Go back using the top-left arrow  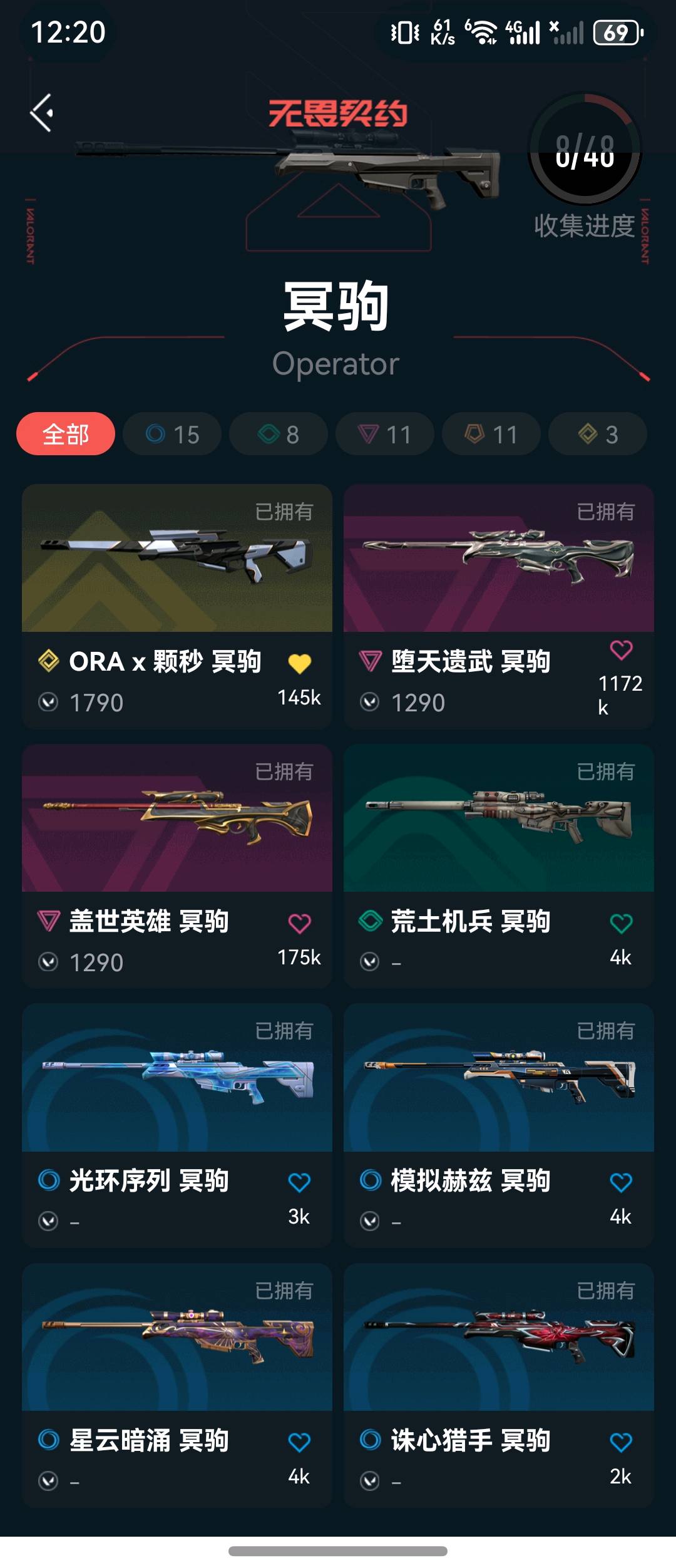[42, 113]
